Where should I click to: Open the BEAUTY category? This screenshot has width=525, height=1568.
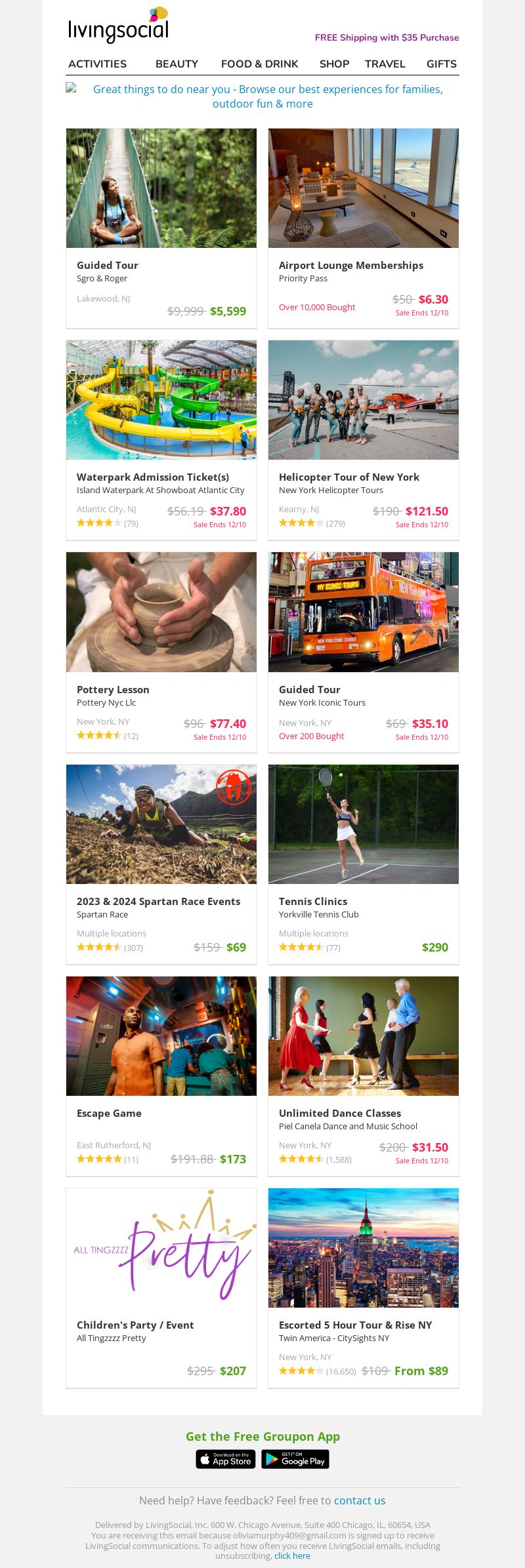coord(177,64)
